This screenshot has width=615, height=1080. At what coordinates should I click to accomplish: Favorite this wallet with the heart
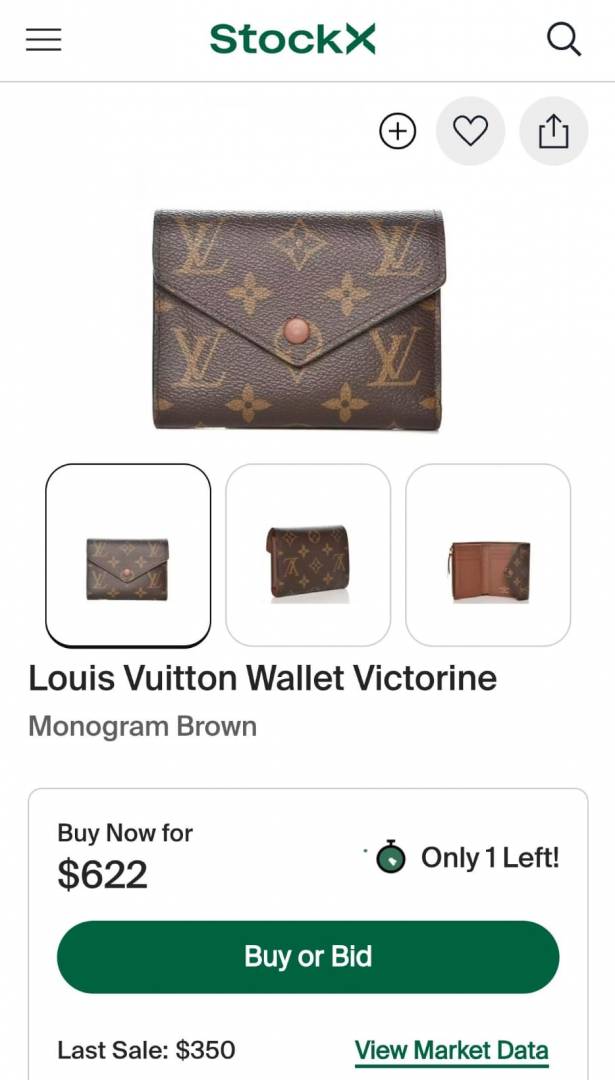tap(470, 131)
